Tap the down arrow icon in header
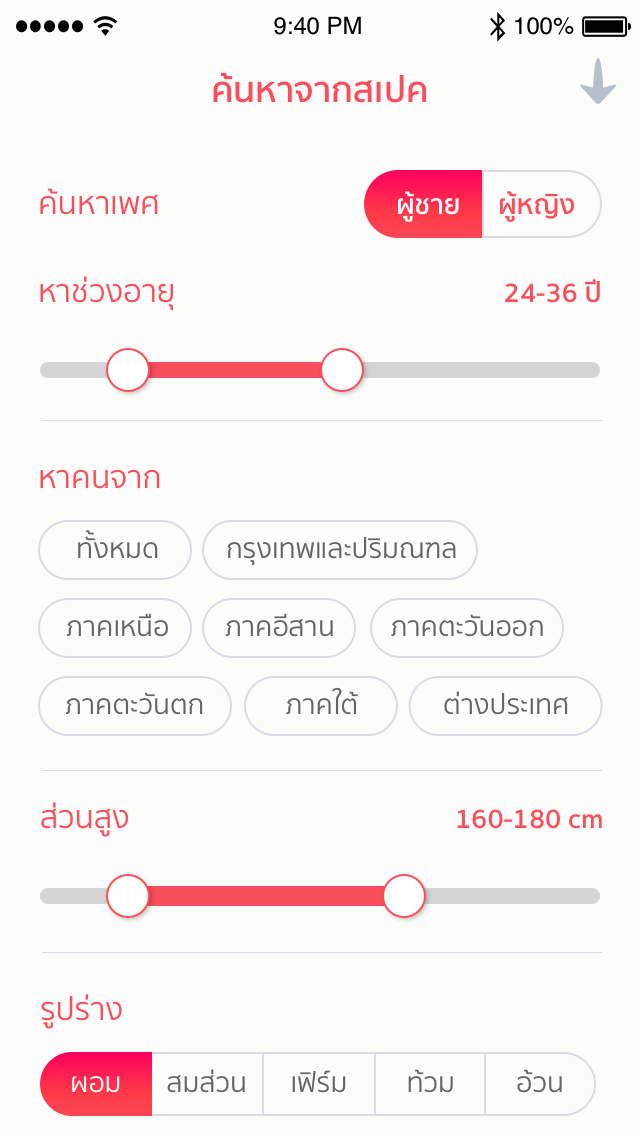Viewport: 640px width, 1136px height. click(x=598, y=82)
